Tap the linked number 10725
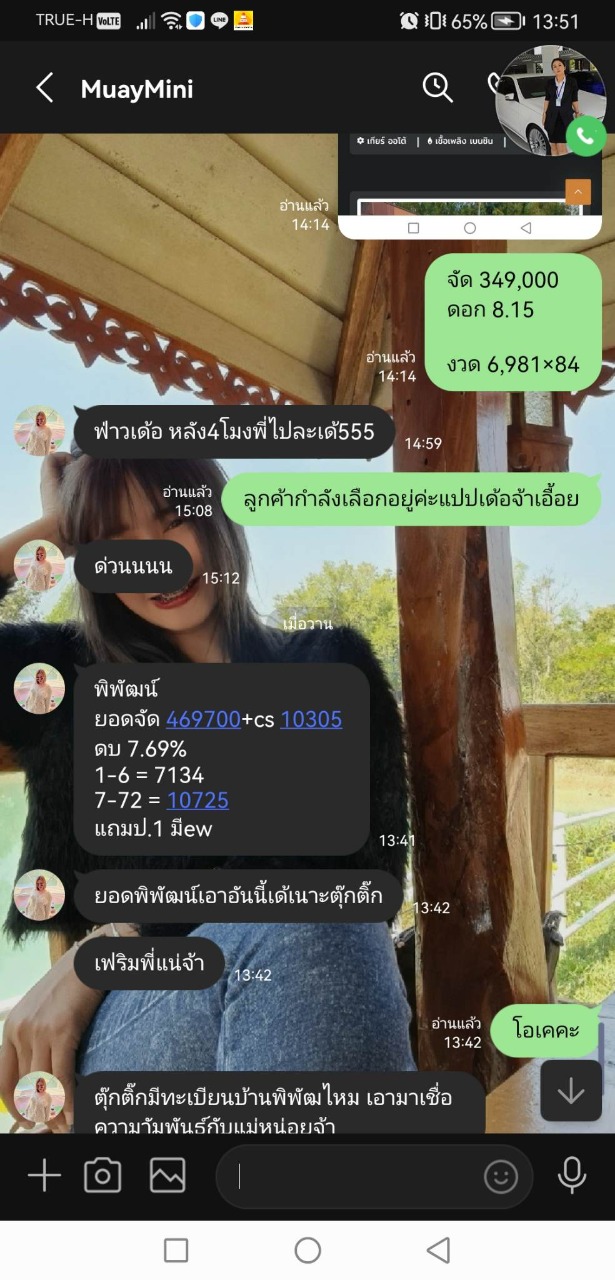Viewport: 615px width, 1280px height. [x=197, y=800]
